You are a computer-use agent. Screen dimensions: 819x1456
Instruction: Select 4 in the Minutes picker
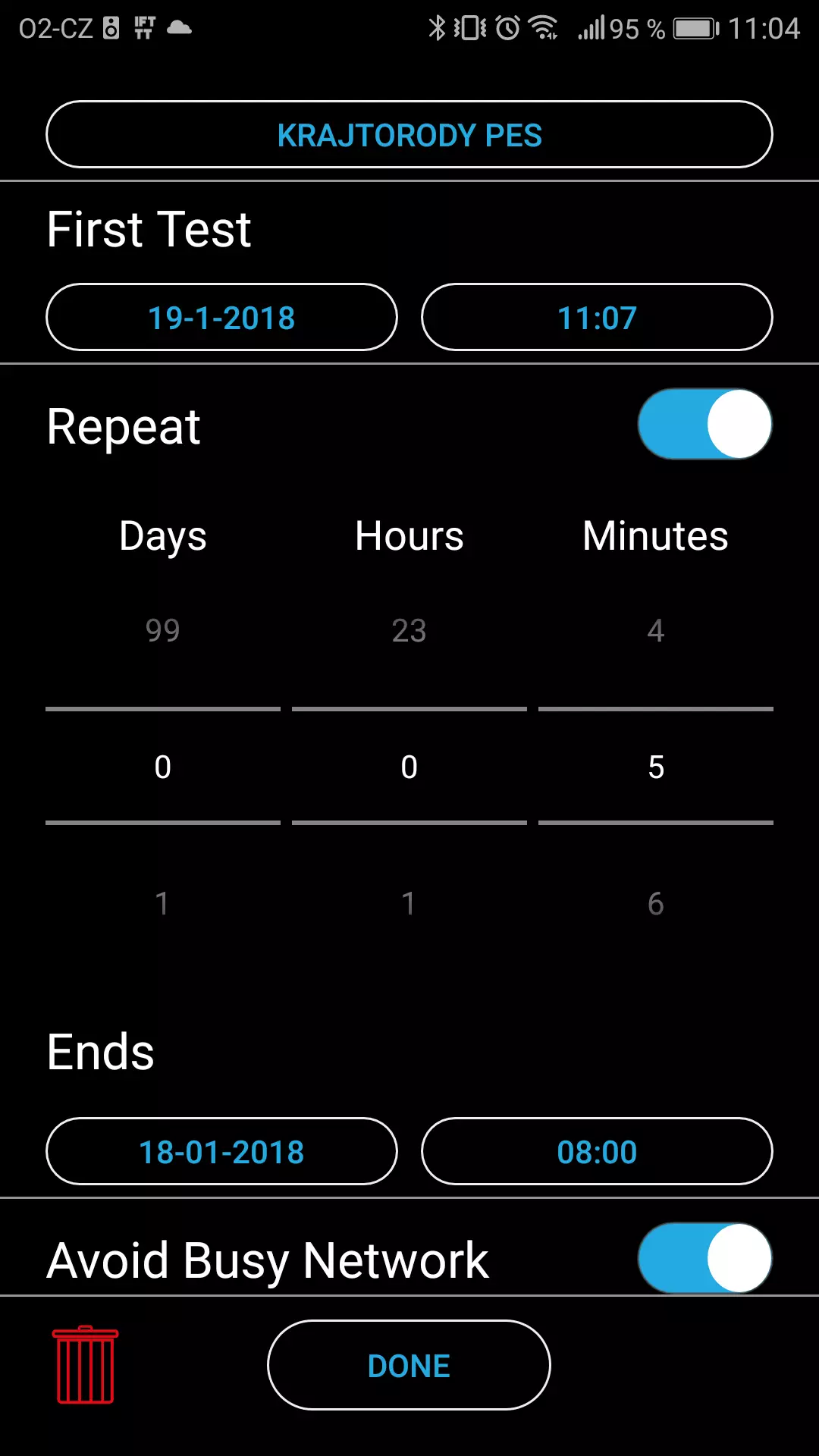(656, 630)
